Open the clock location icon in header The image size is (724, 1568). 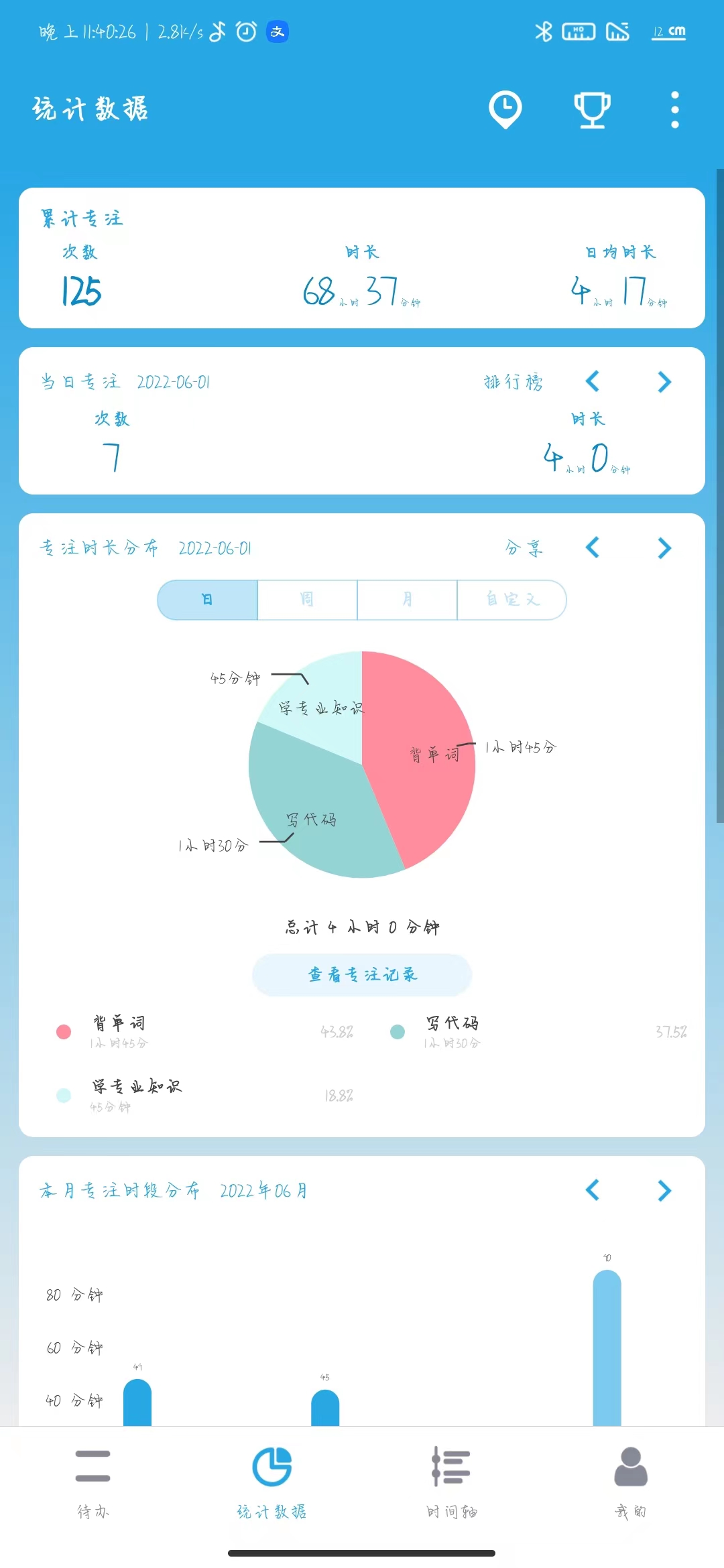point(505,109)
